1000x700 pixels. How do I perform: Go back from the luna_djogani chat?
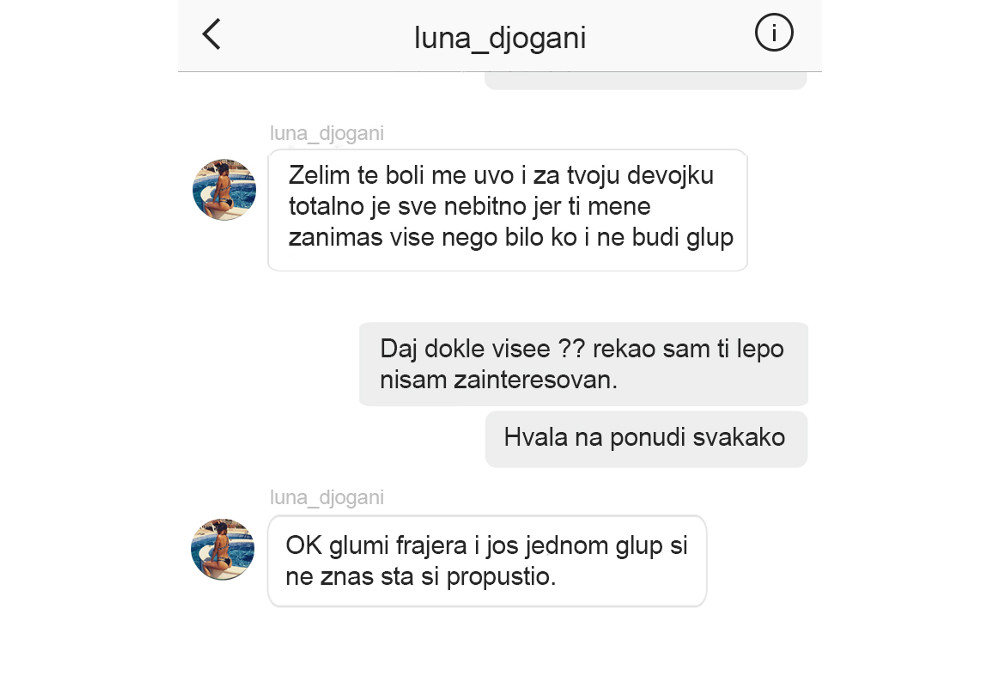click(x=211, y=35)
